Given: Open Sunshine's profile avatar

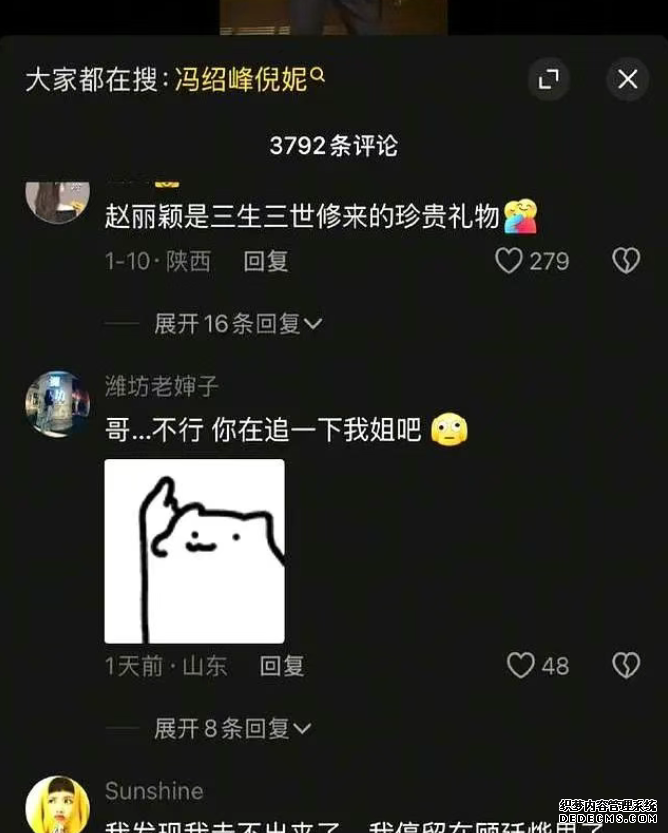Looking at the screenshot, I should pyautogui.click(x=57, y=805).
